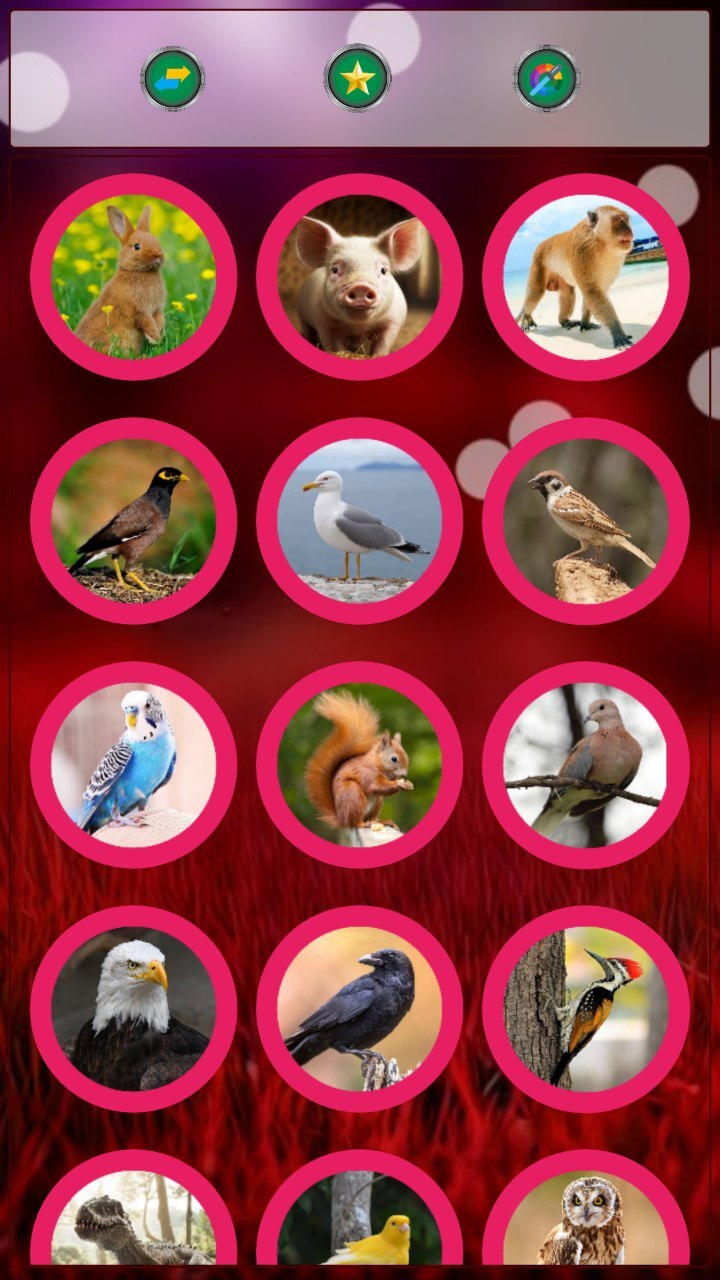Screen dimensions: 720x1280
Task: Open the dinosaur tile
Action: coord(133,1220)
